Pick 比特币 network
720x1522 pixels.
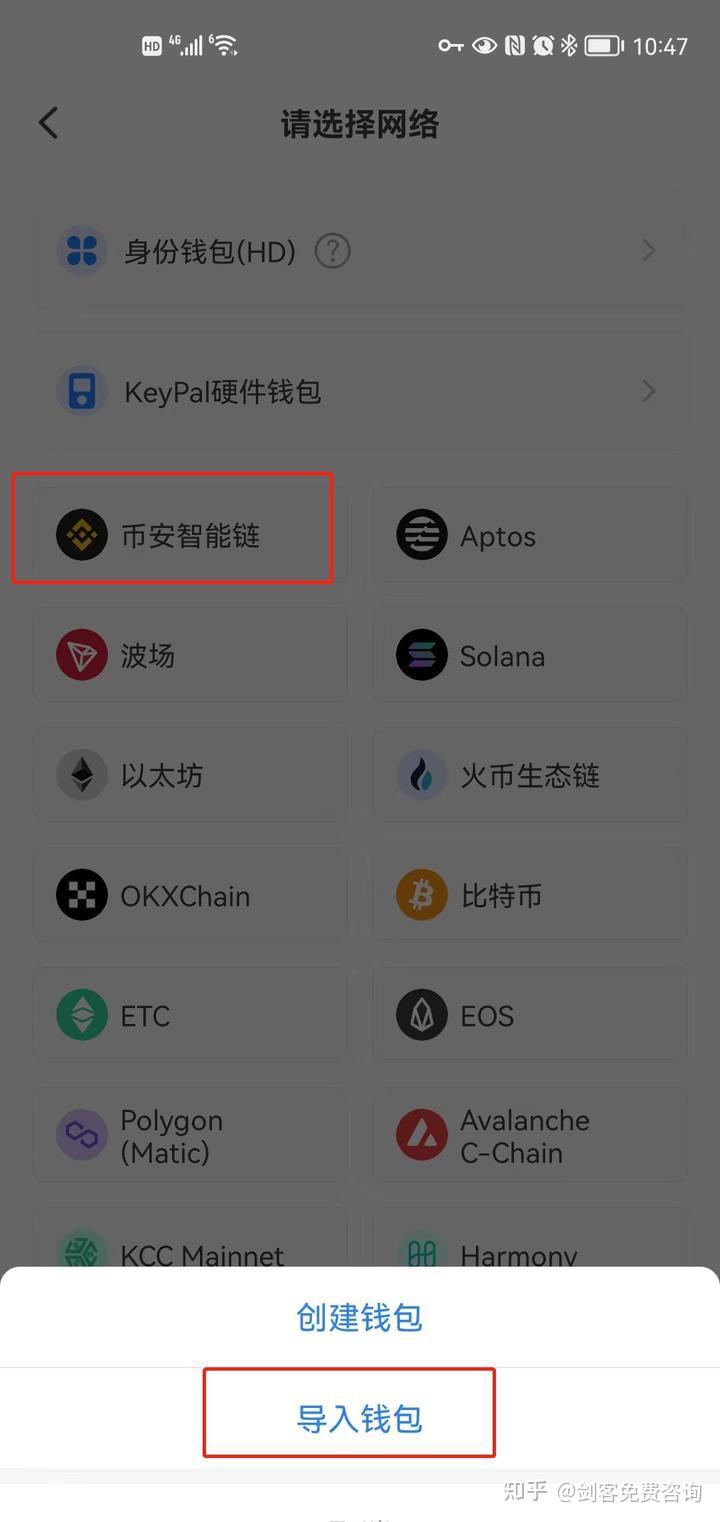529,896
